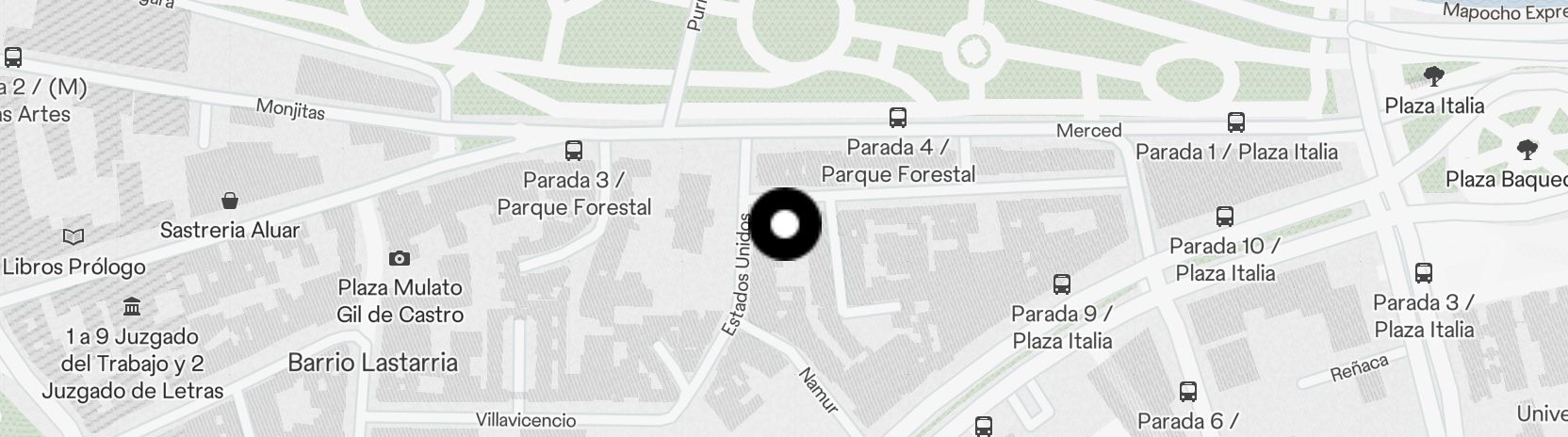This screenshot has height=437, width=1568.
Task: Open the Parada 1 / Plaza Italia bus stop
Action: click(1235, 121)
